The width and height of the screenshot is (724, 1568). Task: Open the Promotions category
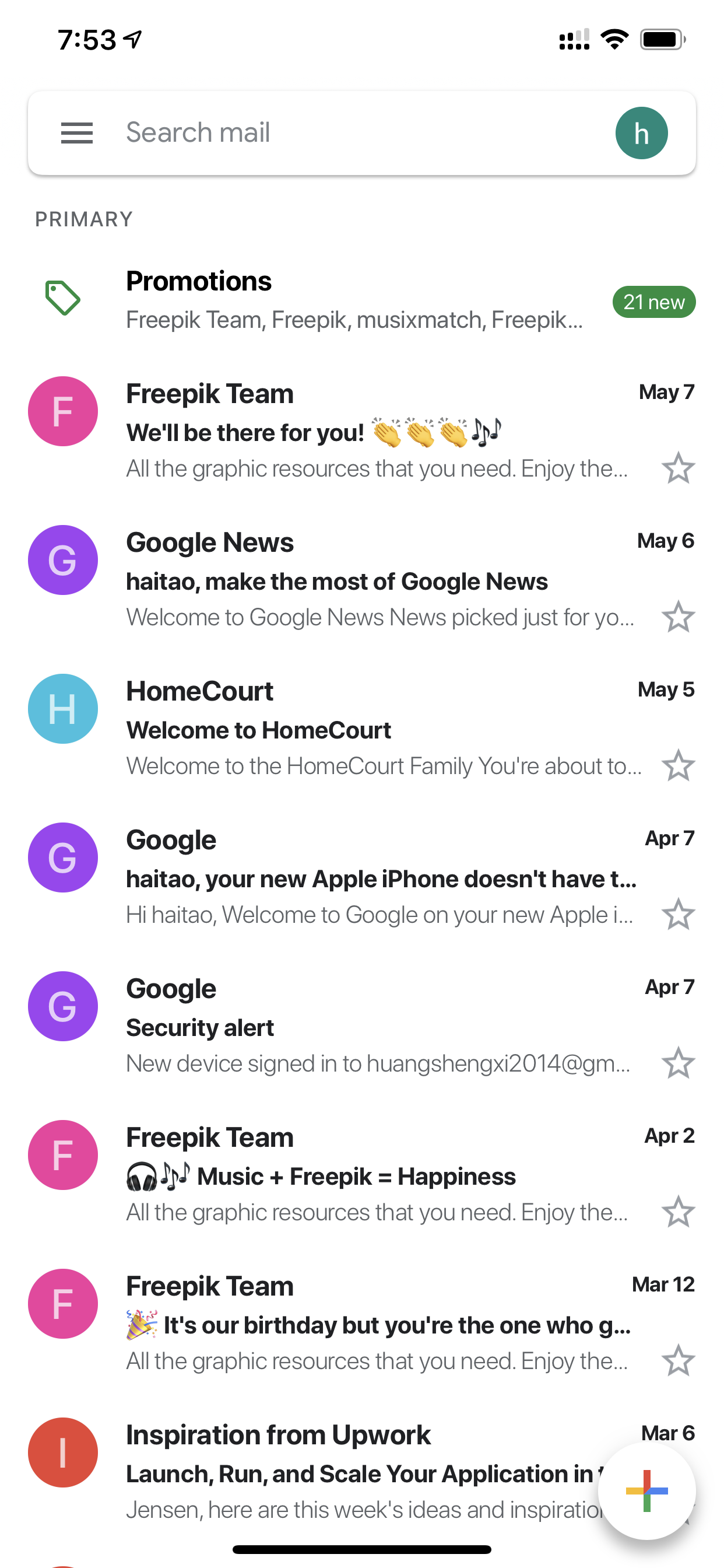click(x=361, y=300)
